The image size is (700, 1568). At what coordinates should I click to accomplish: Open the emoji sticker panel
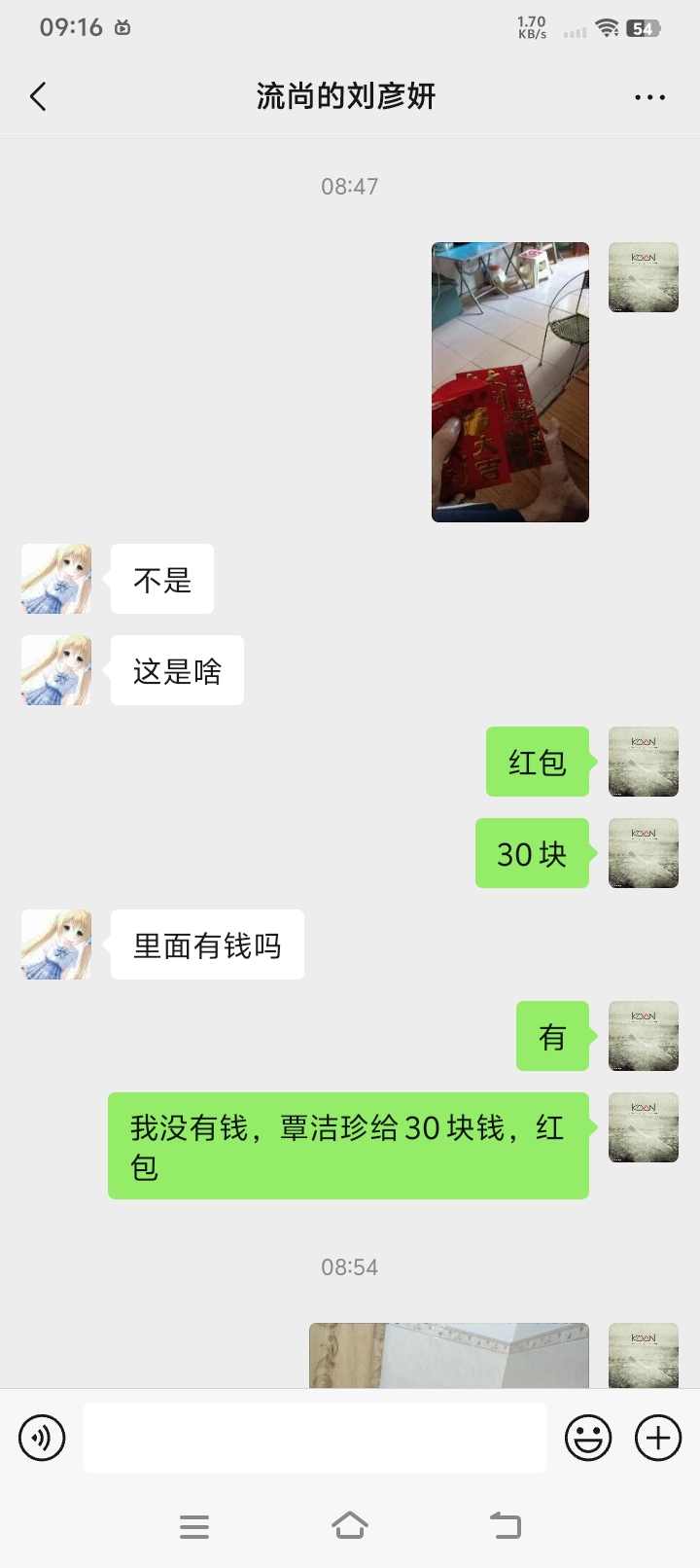[x=588, y=1437]
